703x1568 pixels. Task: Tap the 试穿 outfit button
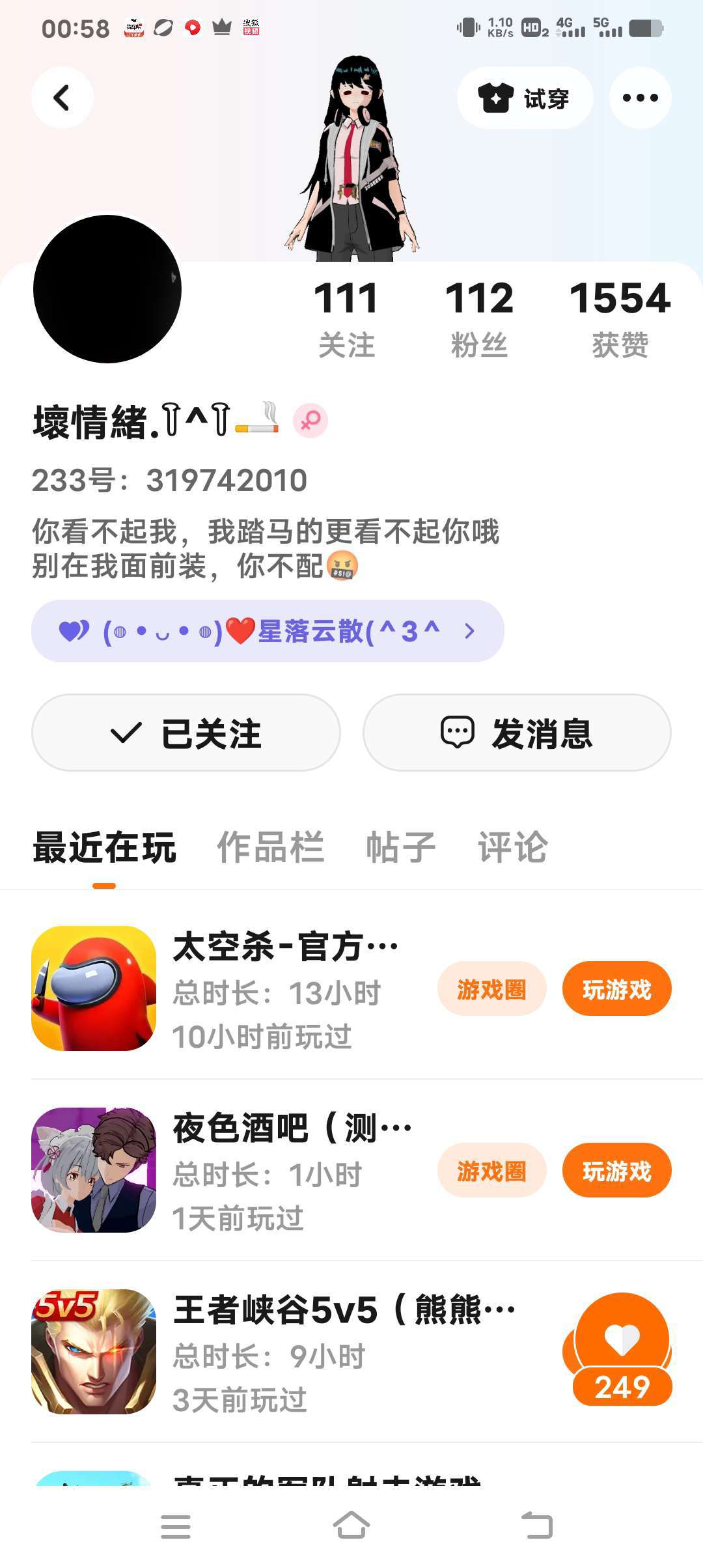(525, 98)
